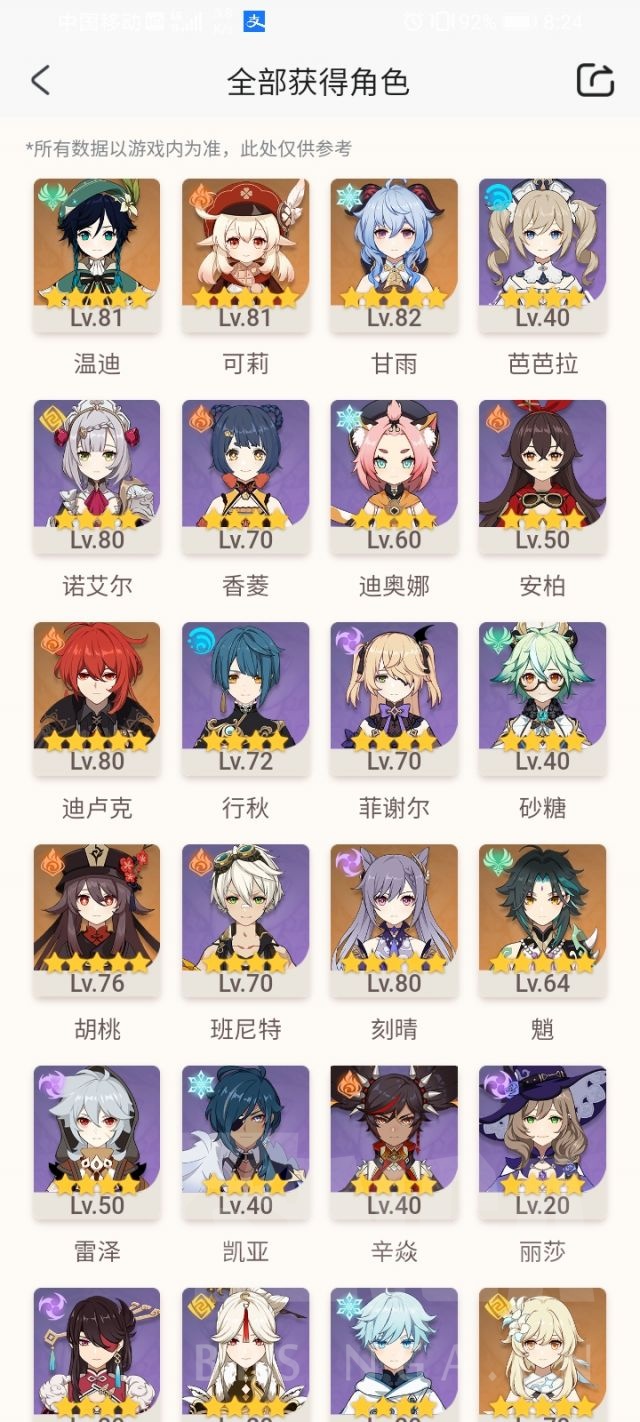
Task: Share the character list via top-right icon
Action: pyautogui.click(x=595, y=81)
